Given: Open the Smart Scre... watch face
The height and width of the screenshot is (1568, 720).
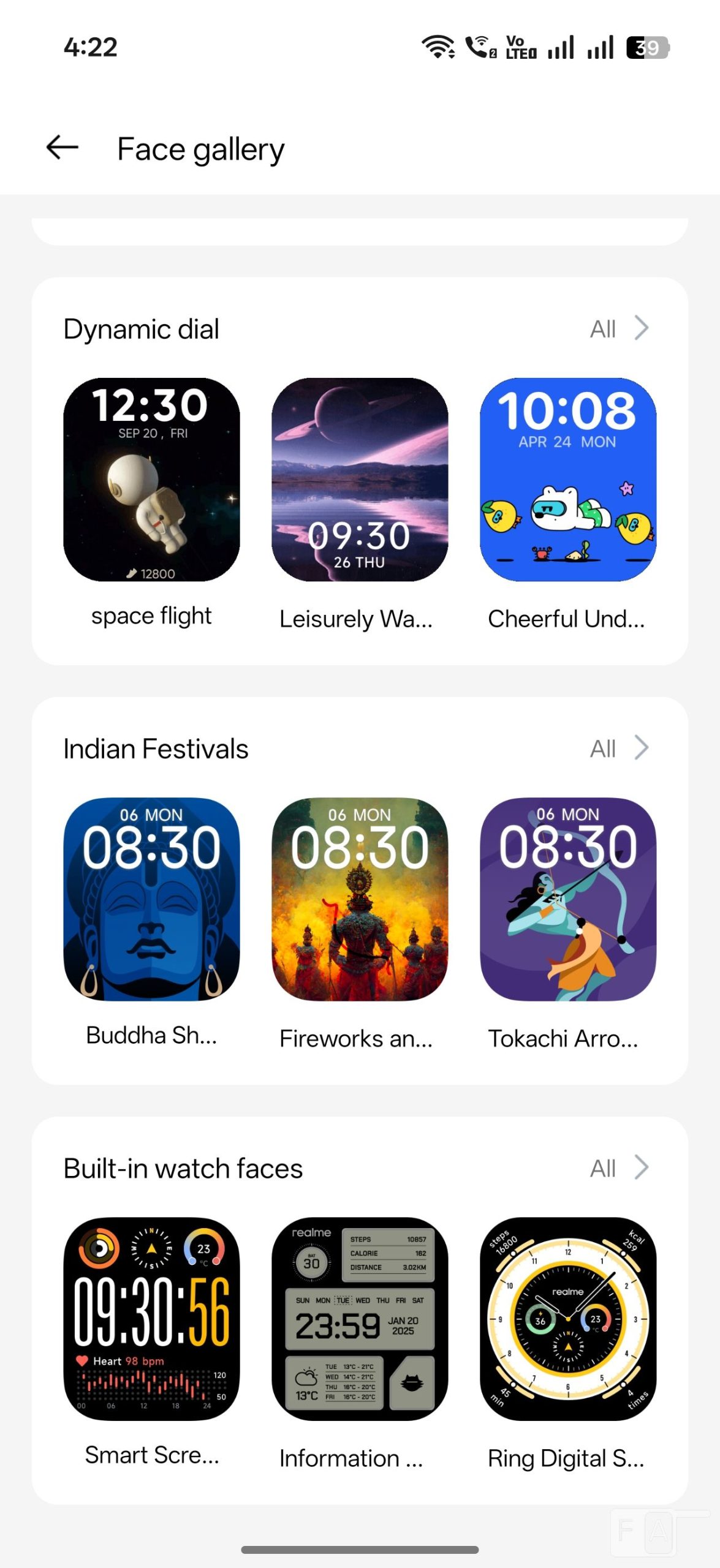Looking at the screenshot, I should coord(151,1319).
